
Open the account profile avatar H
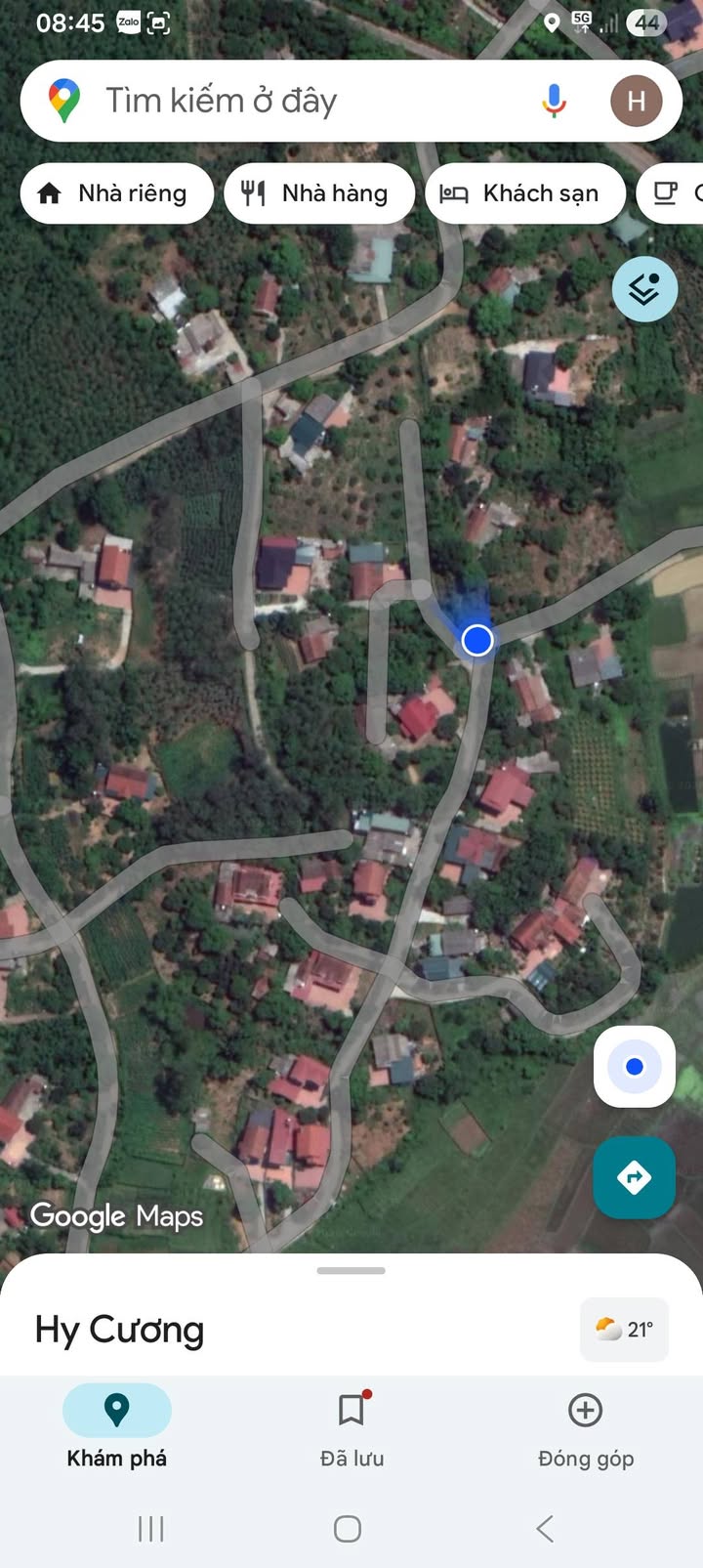[636, 101]
